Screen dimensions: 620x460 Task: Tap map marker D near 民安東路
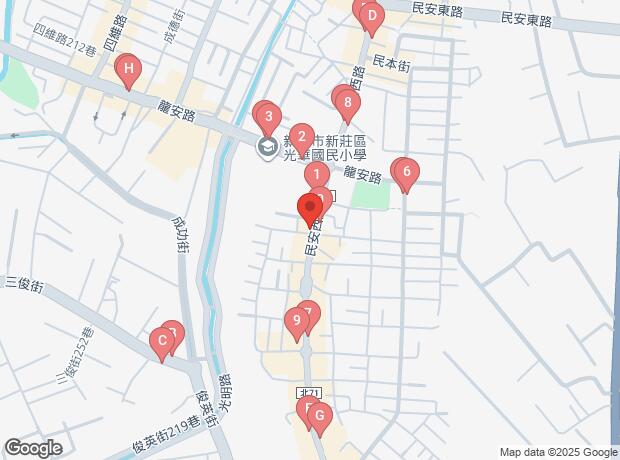371,16
